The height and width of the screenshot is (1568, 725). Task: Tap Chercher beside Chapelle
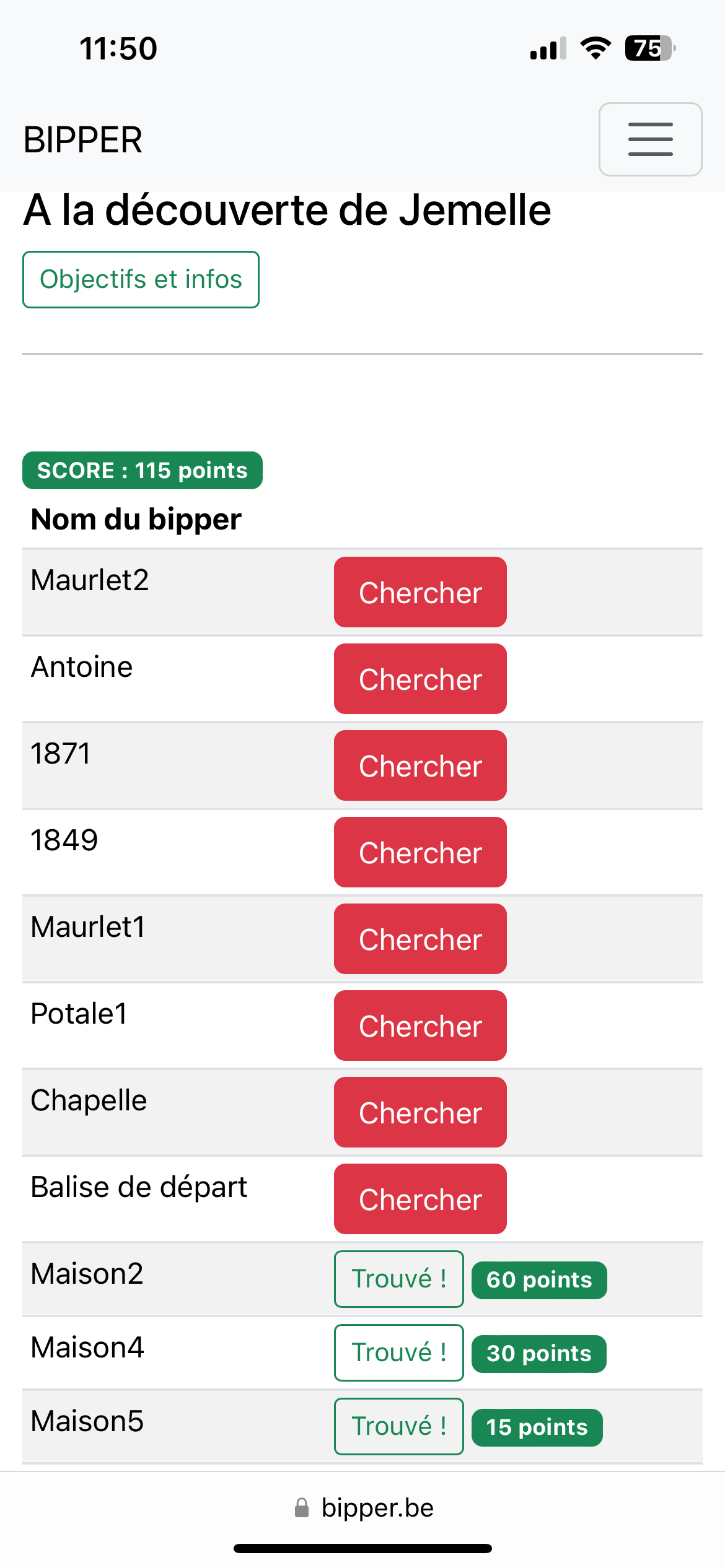coord(420,1112)
